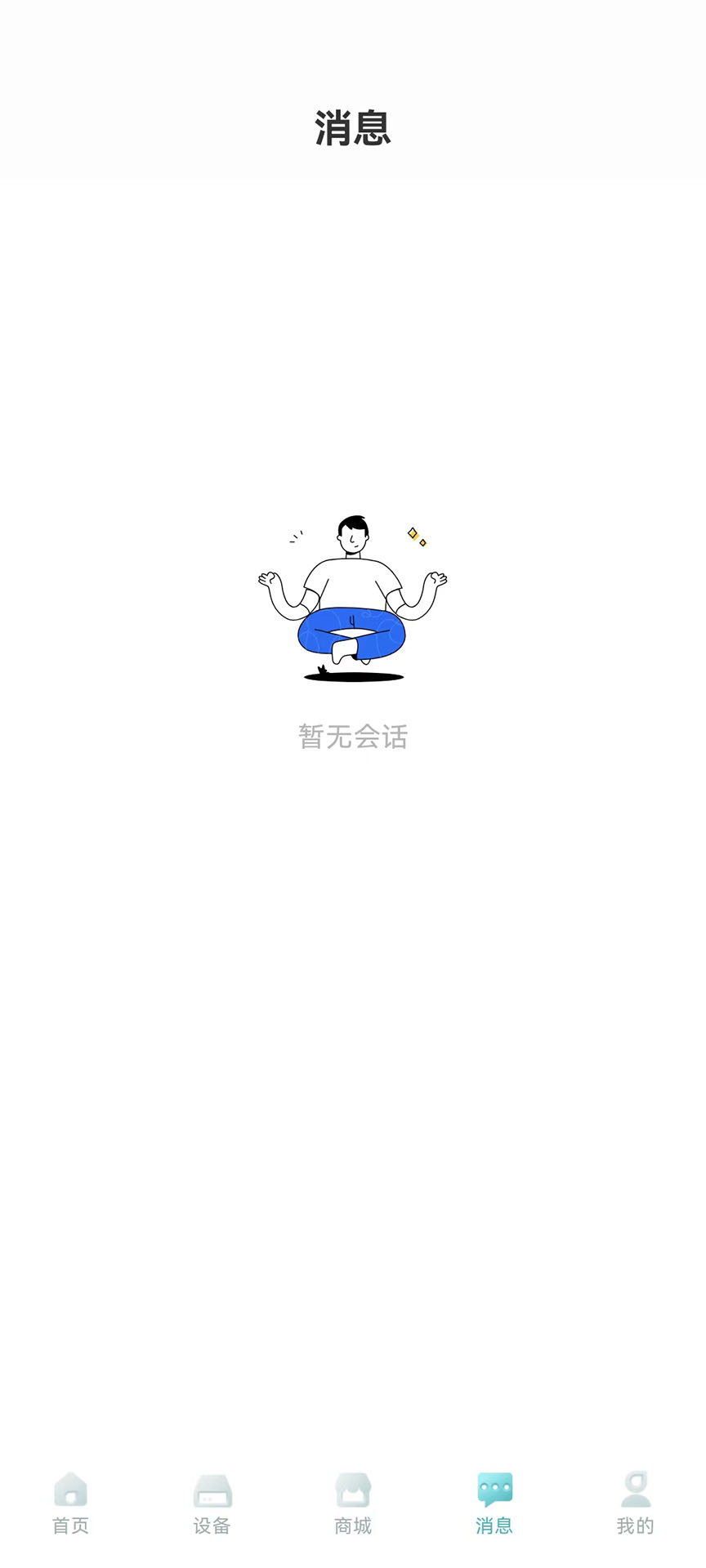The height and width of the screenshot is (1568, 706).
Task: Switch to the 首页 tab
Action: 70,1503
